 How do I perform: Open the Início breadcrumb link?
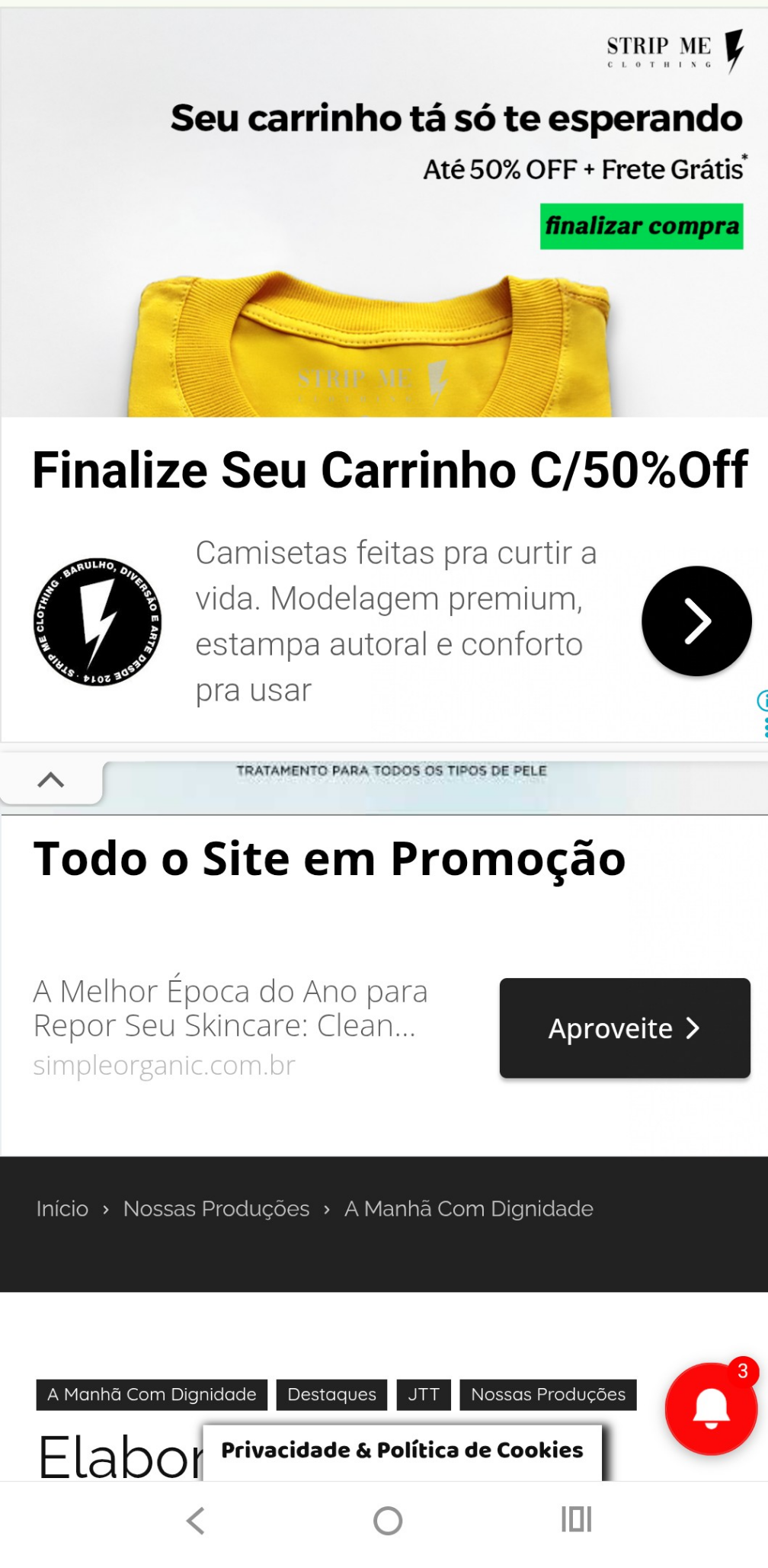pyautogui.click(x=62, y=1208)
